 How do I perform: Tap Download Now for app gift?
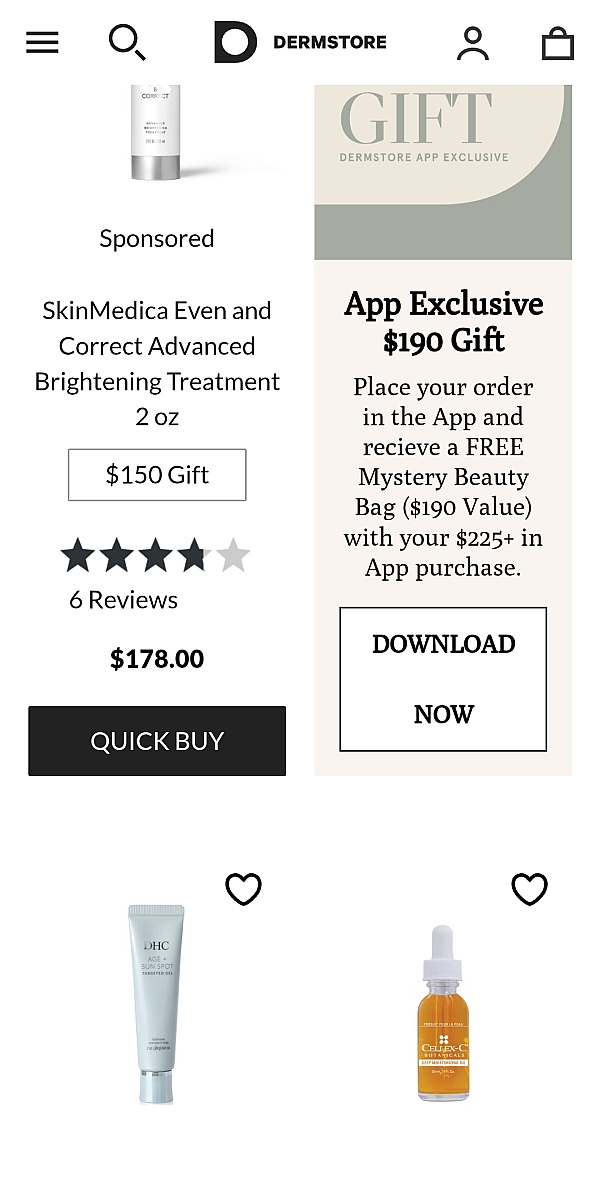443,679
